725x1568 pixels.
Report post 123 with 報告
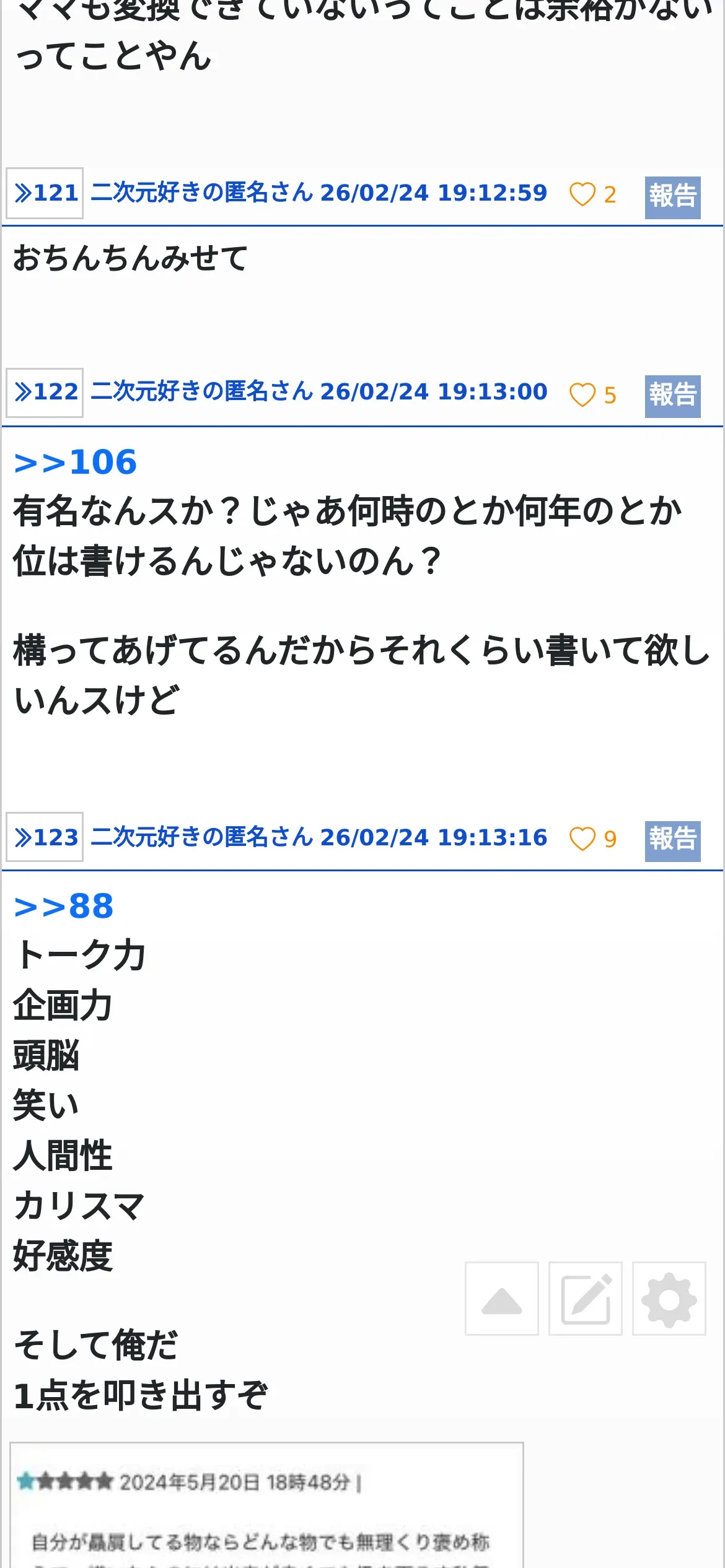(x=672, y=840)
